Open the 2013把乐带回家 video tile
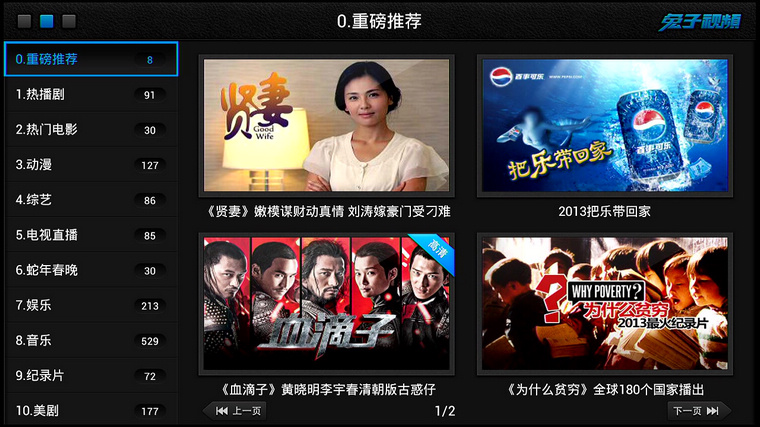This screenshot has width=760, height=427. pos(604,126)
